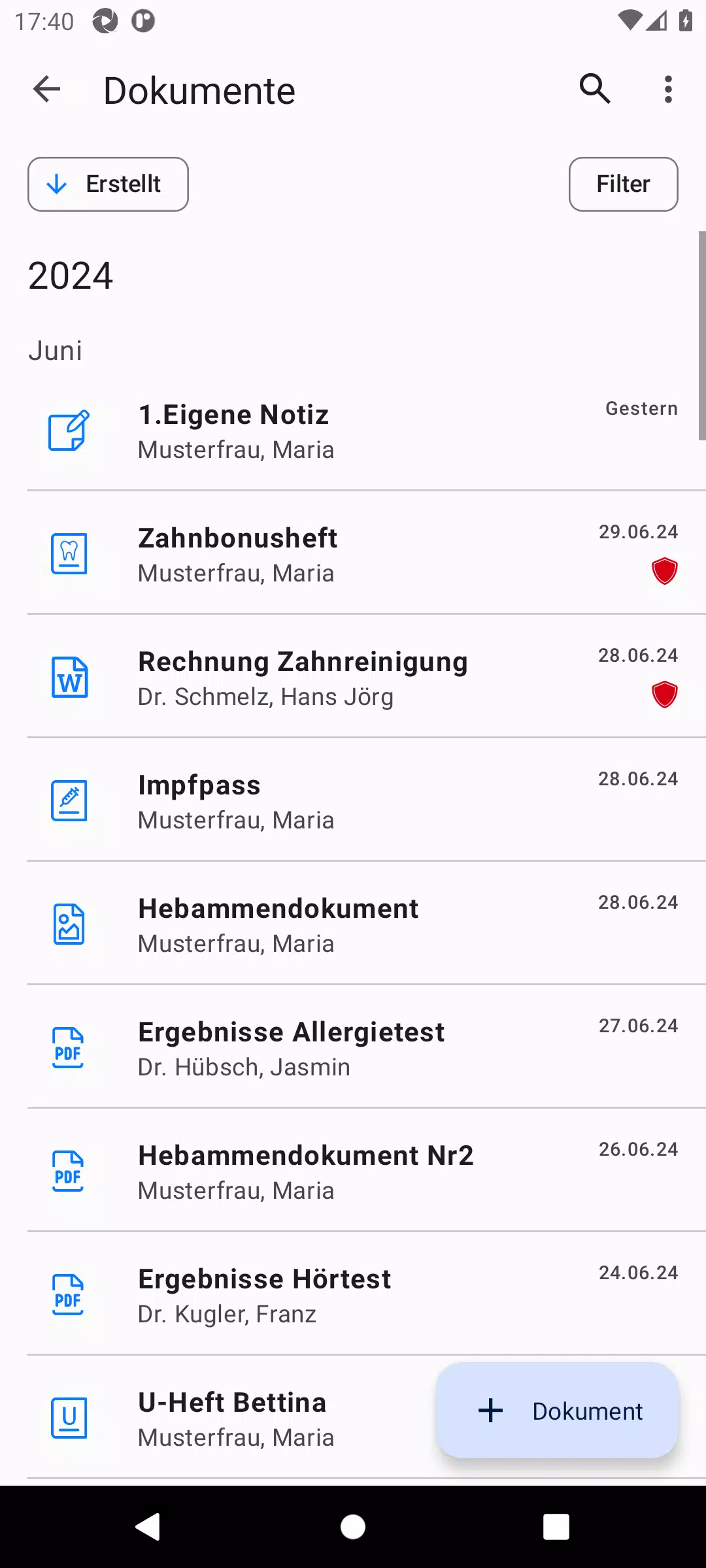Open Ergebnisse Hörtest from Dr. Kugler
This screenshot has height=1568, width=706.
tap(353, 1294)
